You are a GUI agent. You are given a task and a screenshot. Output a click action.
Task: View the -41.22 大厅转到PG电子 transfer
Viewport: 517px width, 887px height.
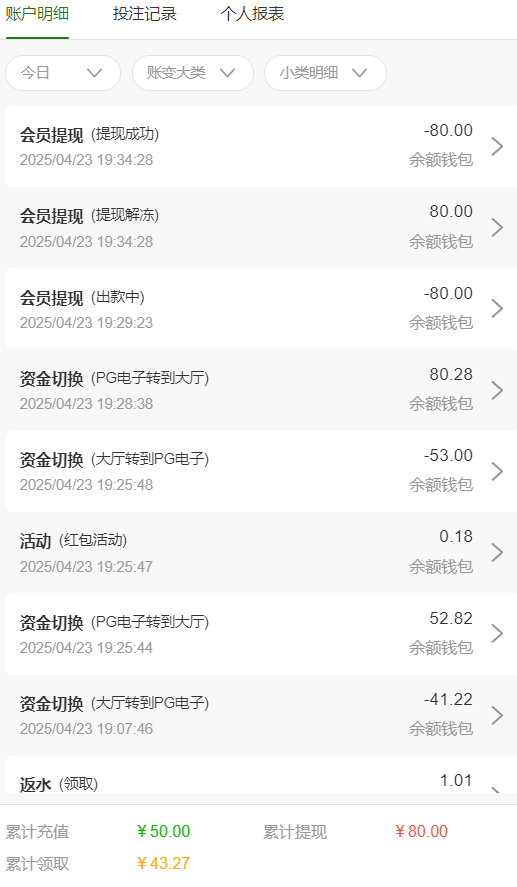(261, 715)
